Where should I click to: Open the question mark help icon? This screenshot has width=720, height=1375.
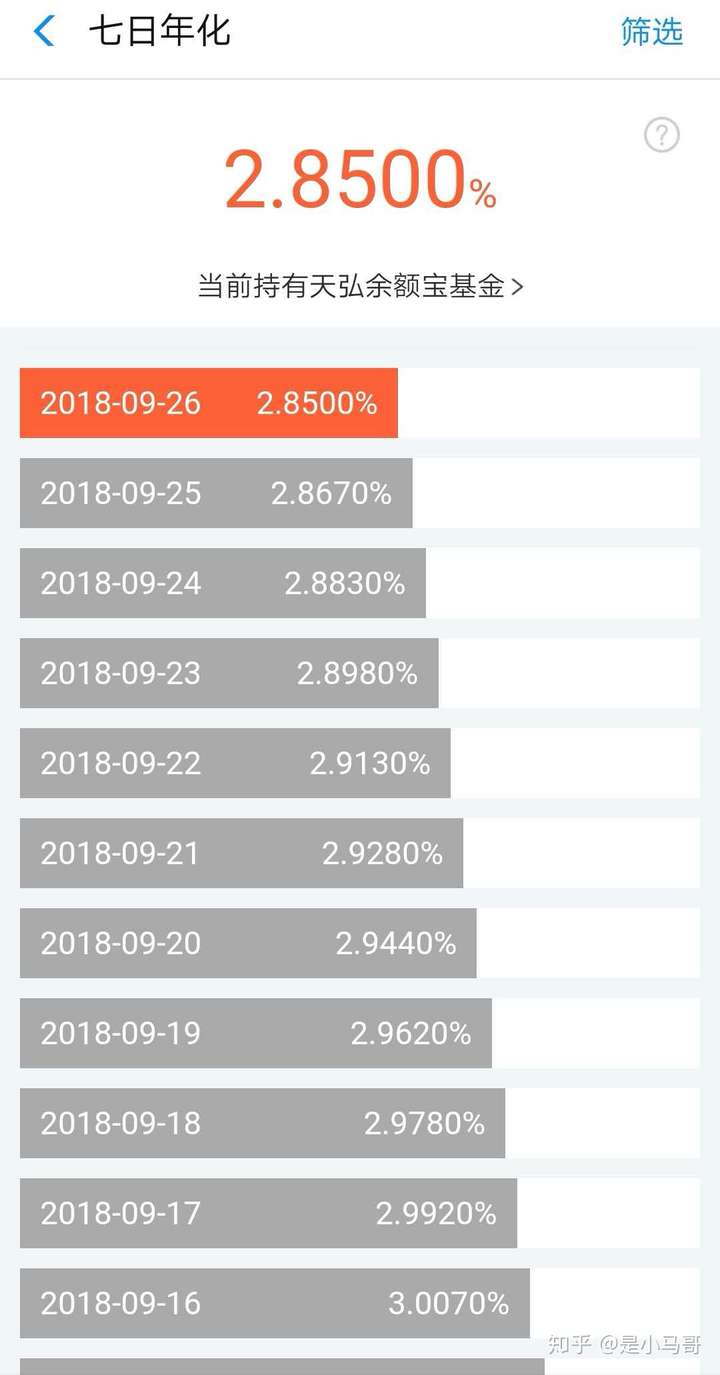[661, 135]
